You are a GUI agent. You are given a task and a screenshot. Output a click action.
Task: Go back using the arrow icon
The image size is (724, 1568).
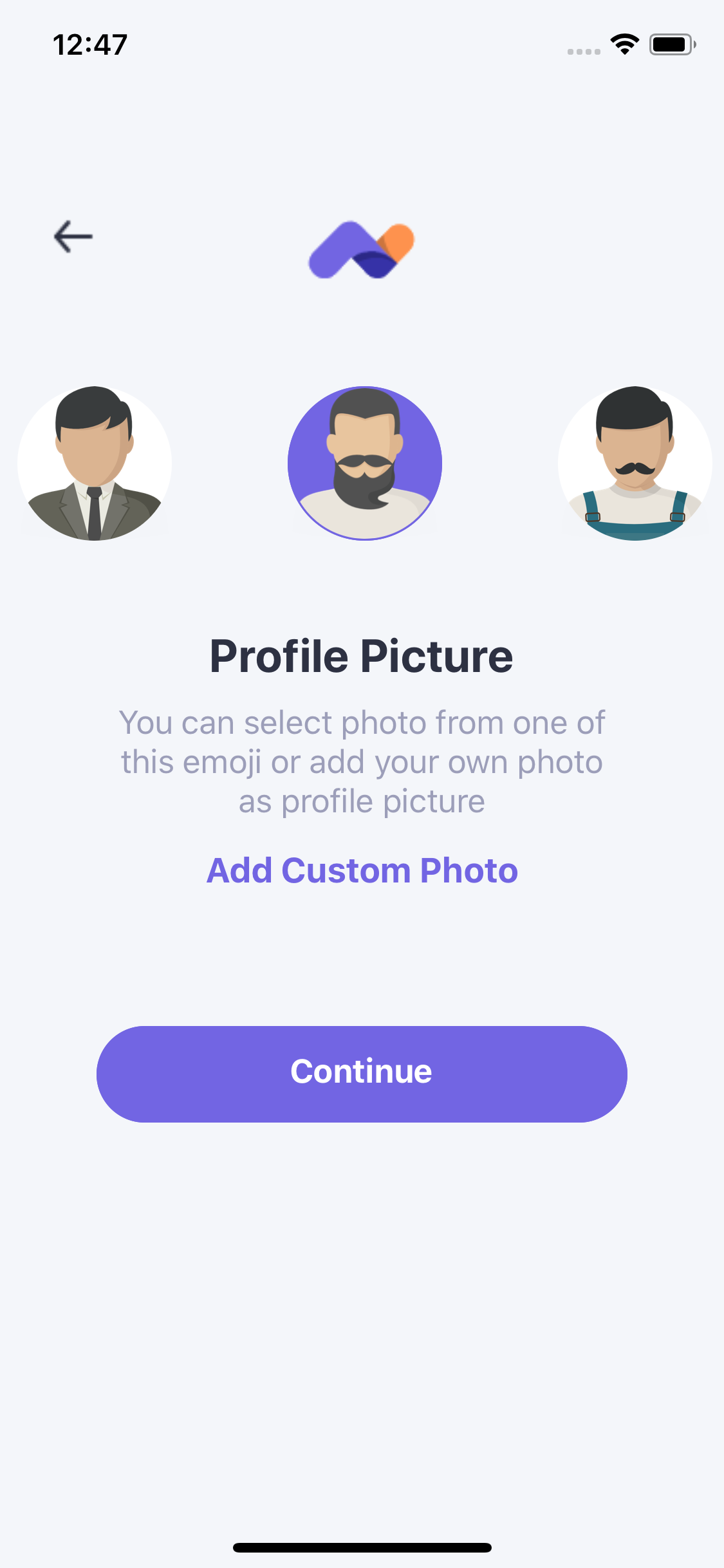tap(73, 237)
